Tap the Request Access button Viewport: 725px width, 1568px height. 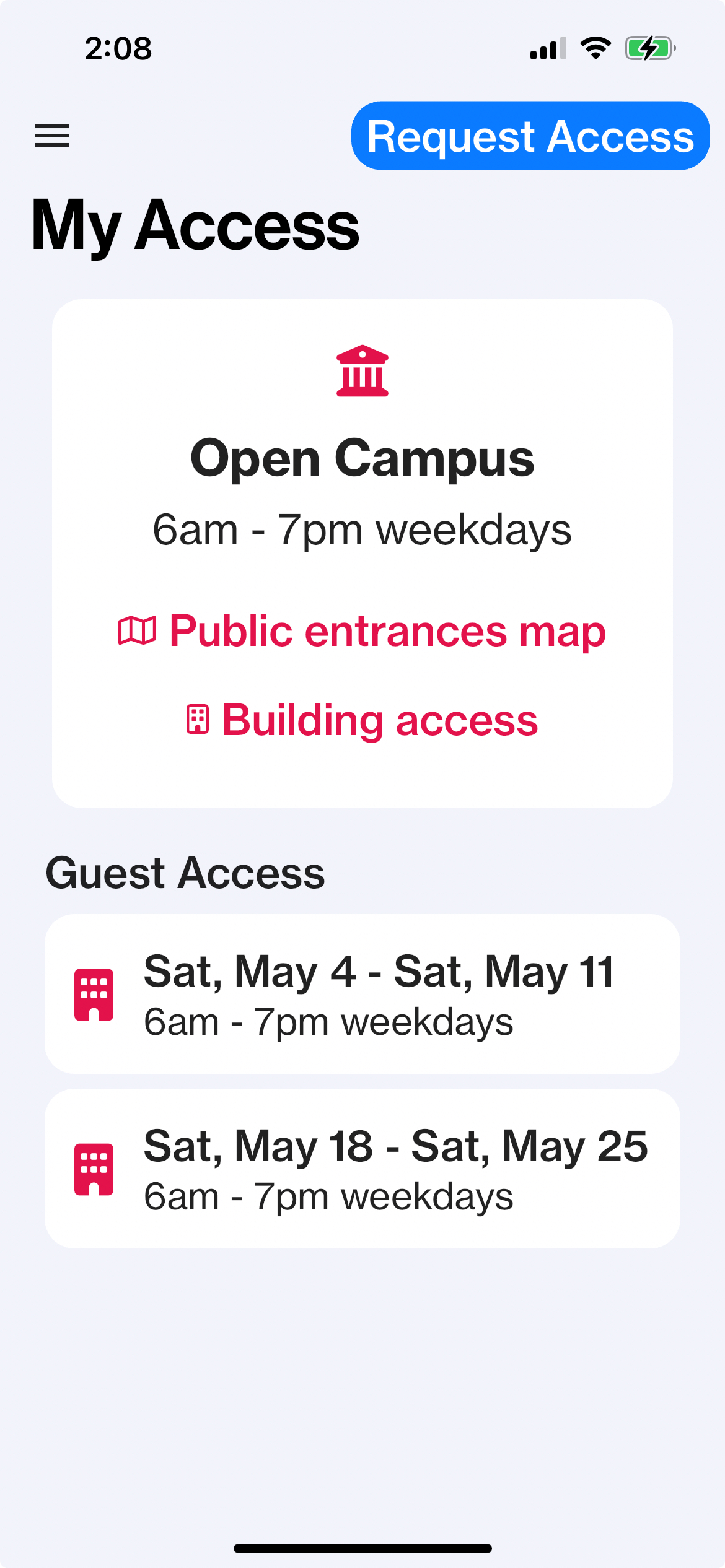pyautogui.click(x=530, y=136)
